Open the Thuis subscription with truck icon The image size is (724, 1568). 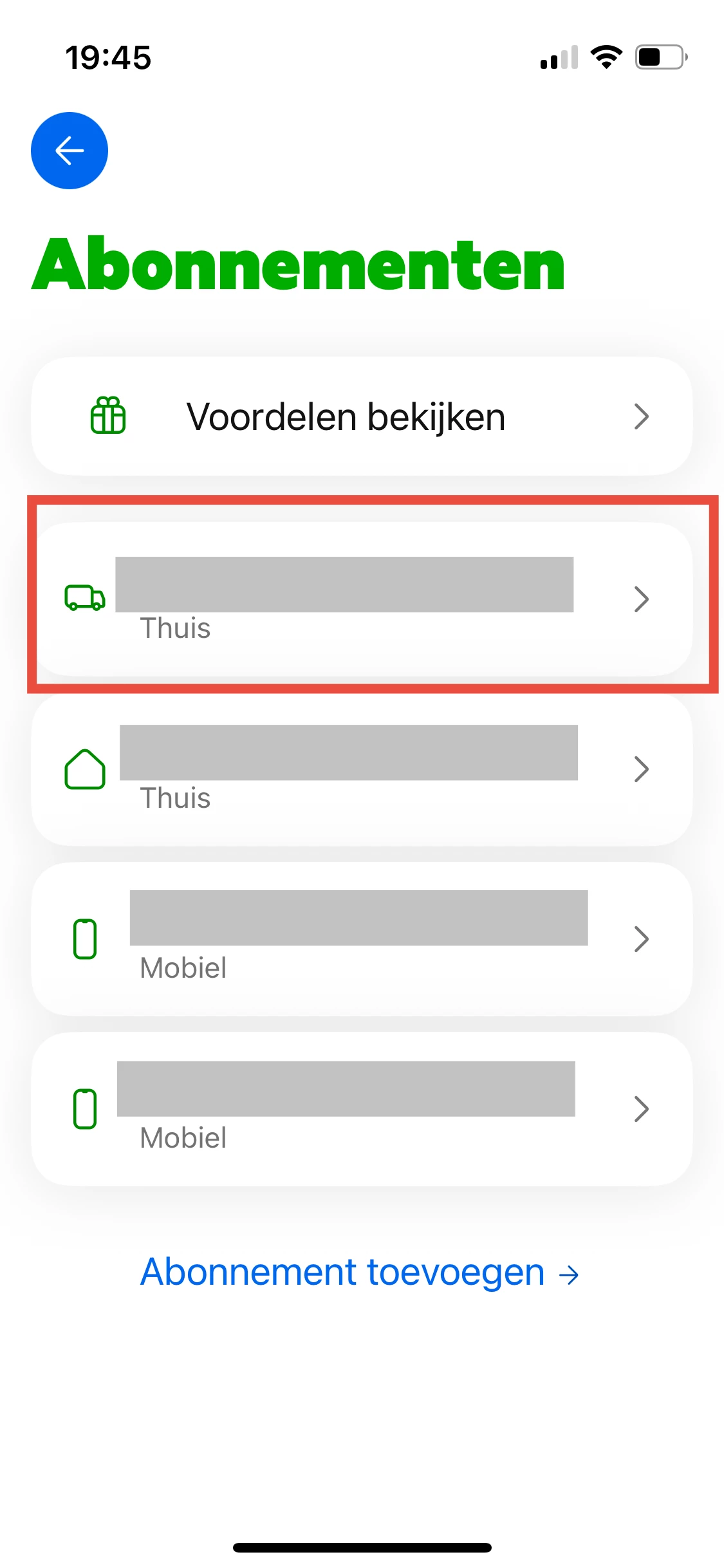[361, 599]
